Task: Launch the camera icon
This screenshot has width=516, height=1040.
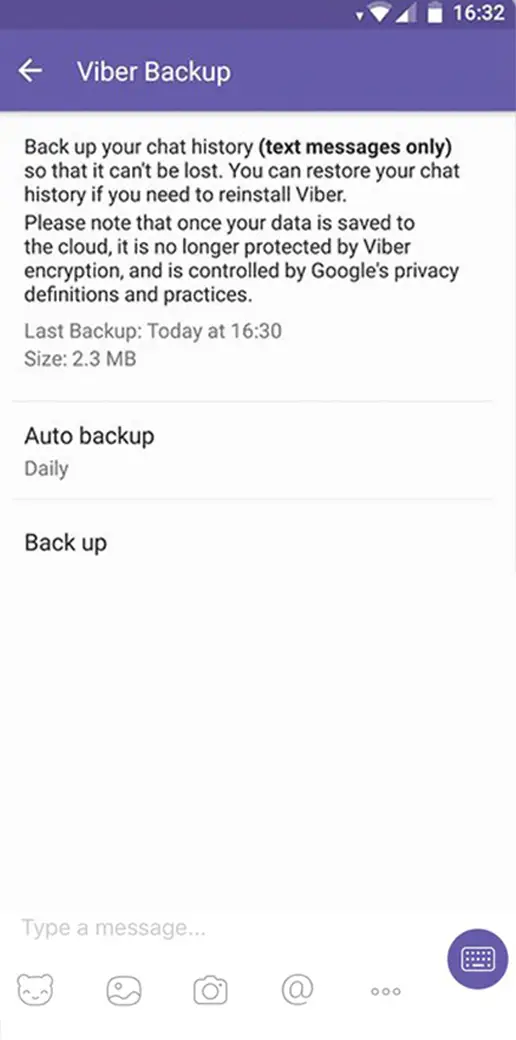Action: click(x=210, y=991)
